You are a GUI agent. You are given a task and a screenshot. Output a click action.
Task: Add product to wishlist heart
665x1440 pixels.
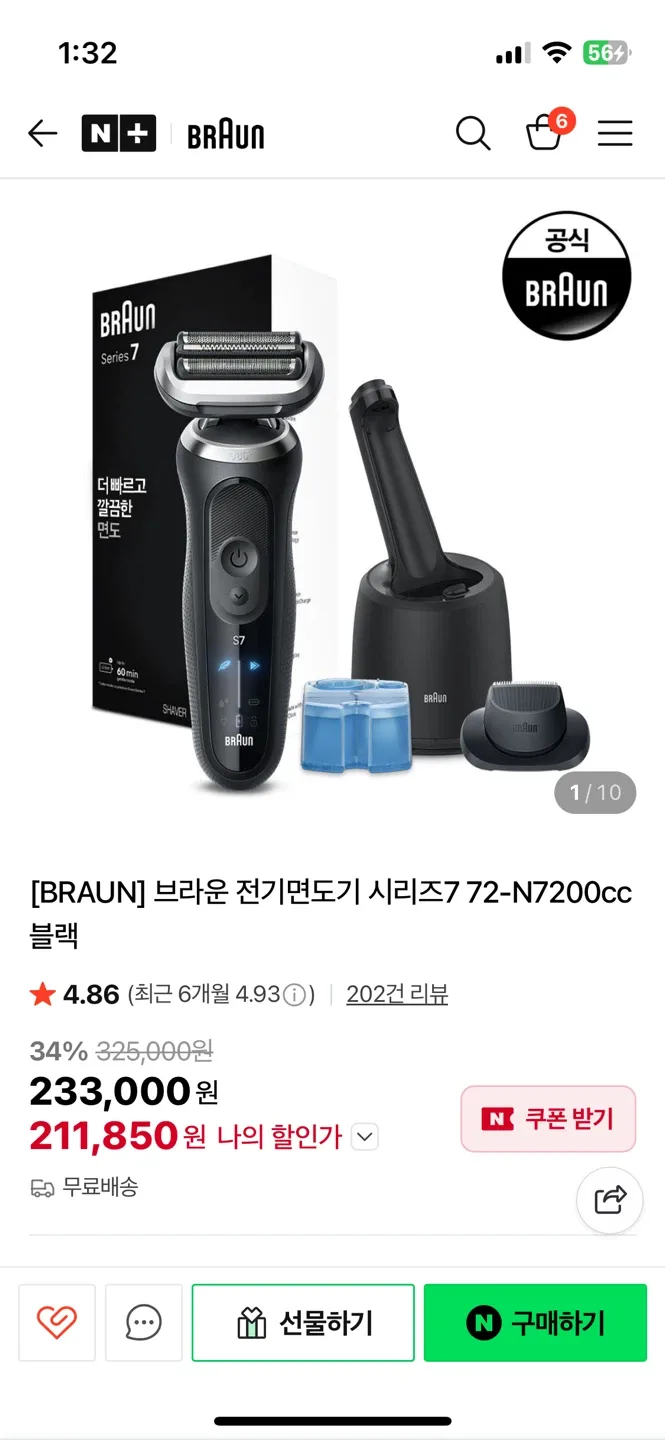tap(57, 1323)
